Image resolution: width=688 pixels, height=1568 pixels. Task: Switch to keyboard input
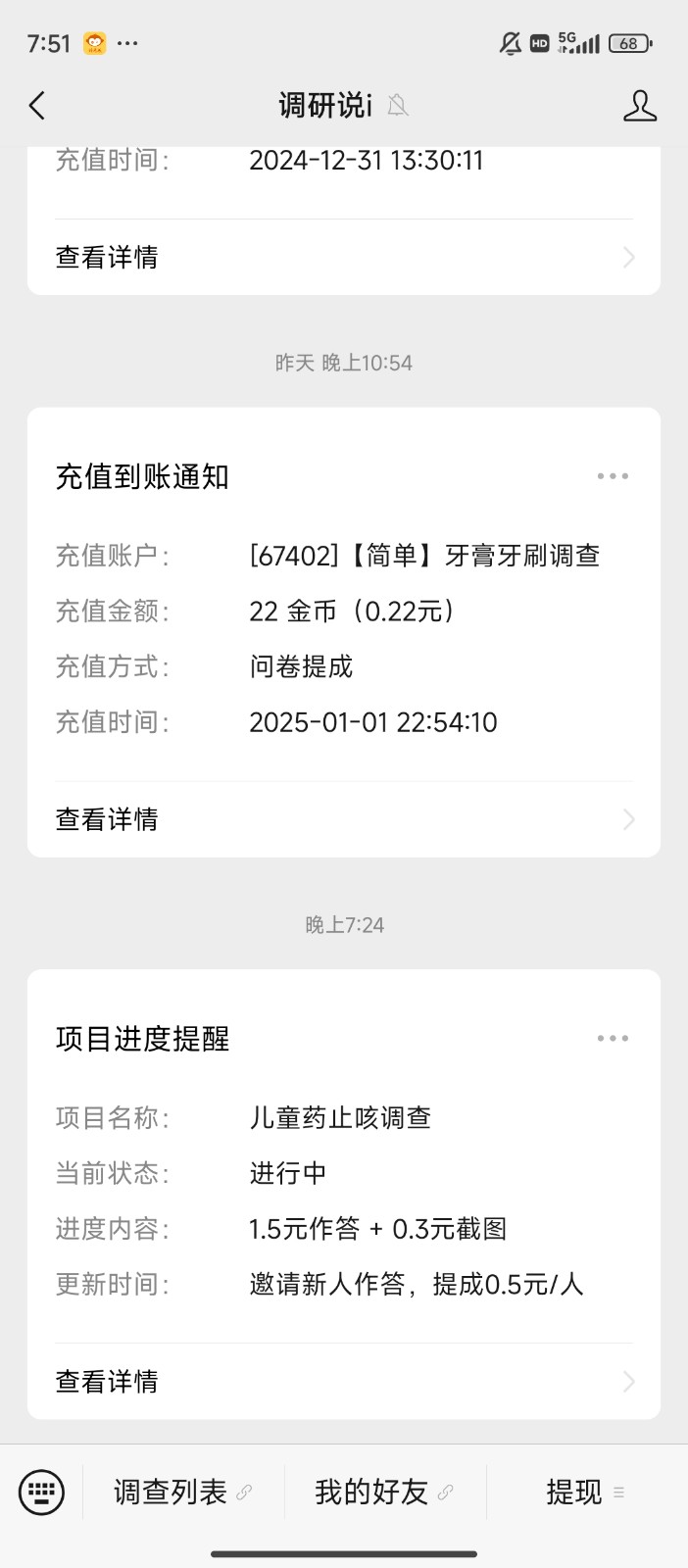41,1493
